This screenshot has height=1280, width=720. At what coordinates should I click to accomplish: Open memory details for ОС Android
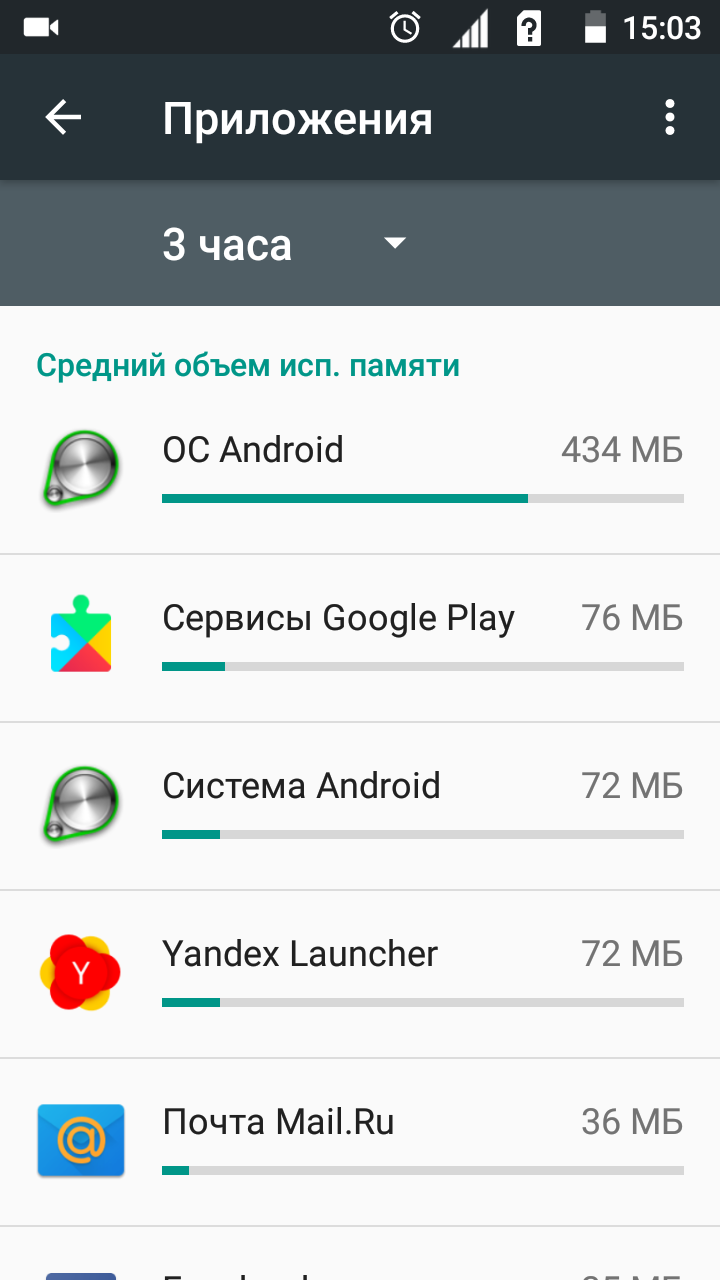tap(360, 470)
